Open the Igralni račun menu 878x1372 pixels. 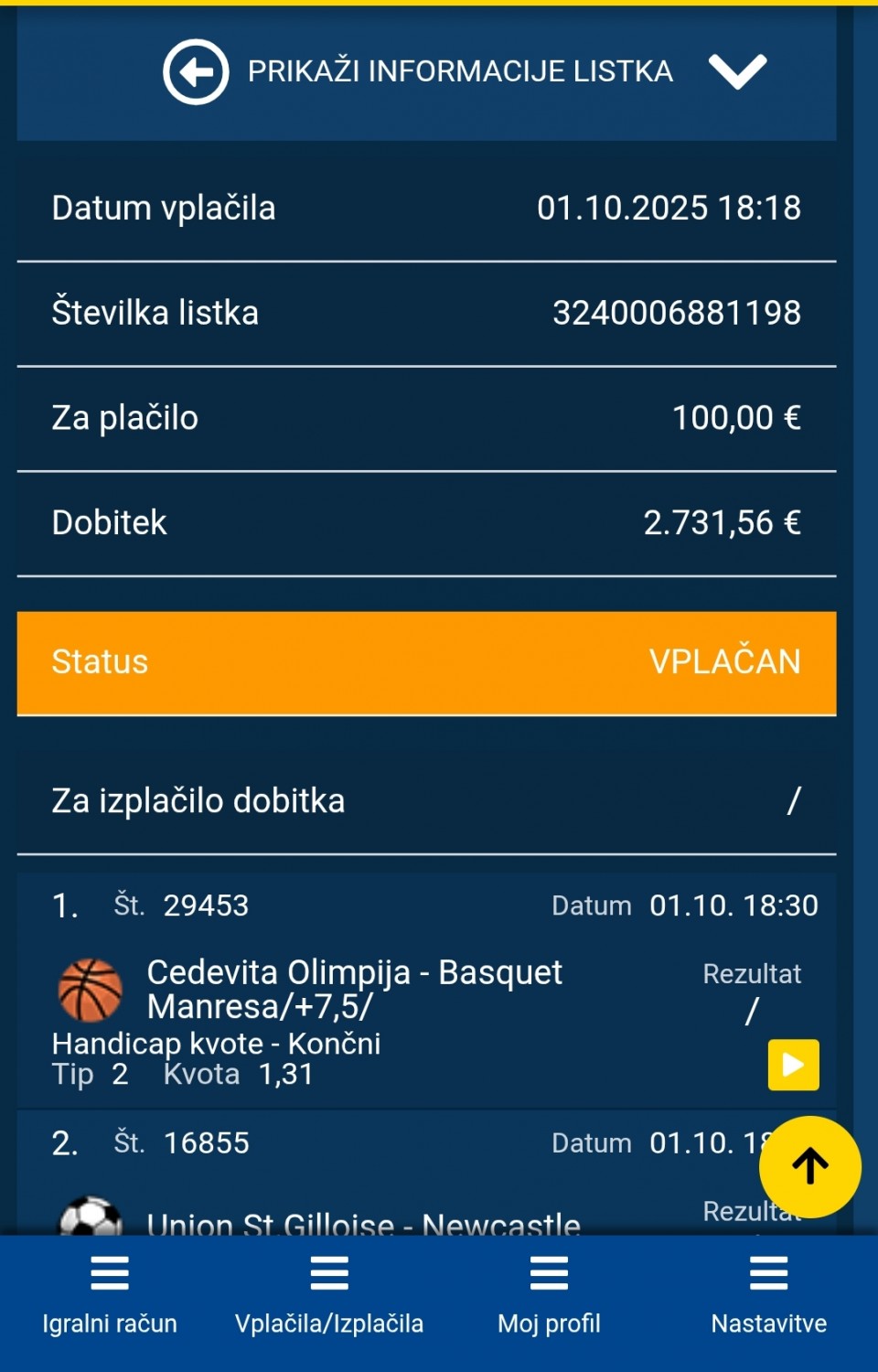tap(110, 1295)
